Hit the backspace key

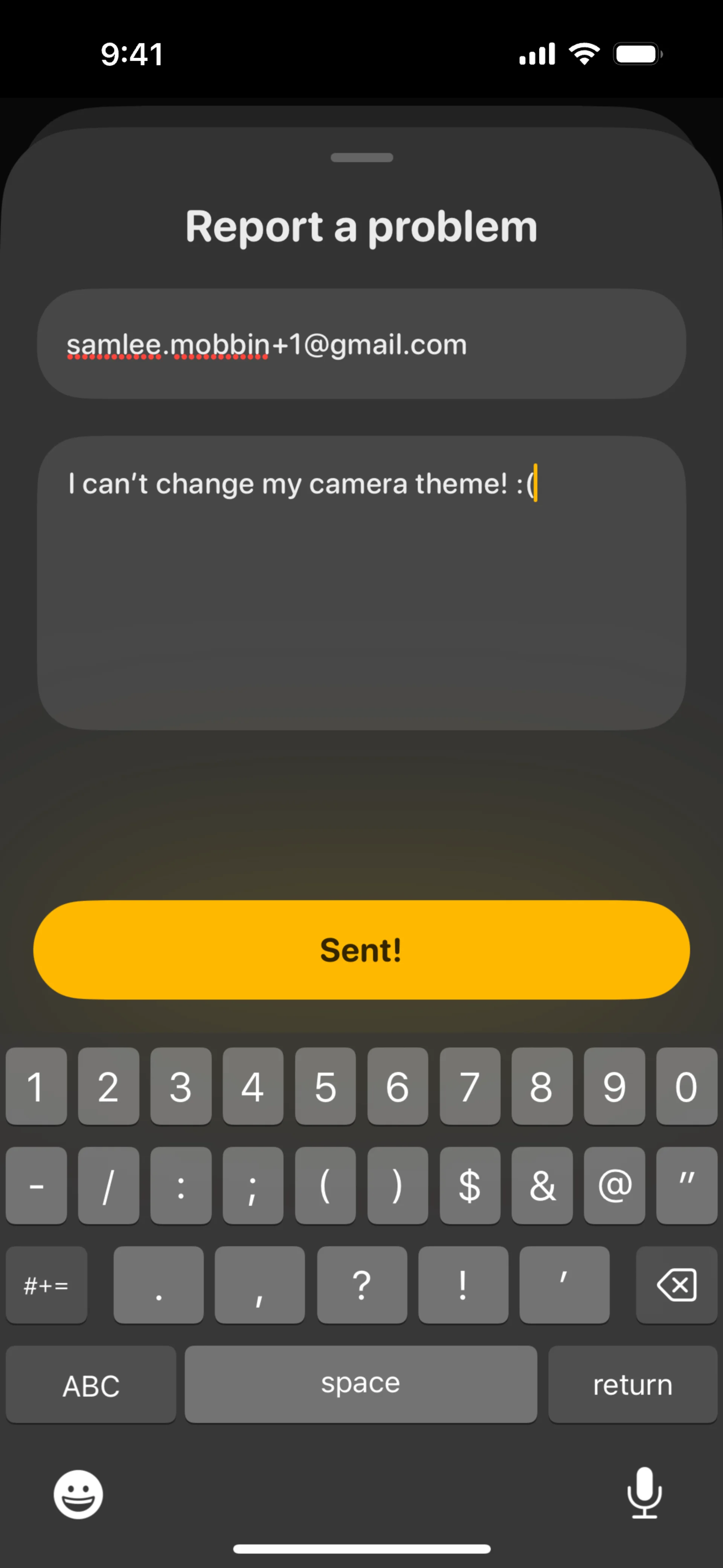(x=676, y=1285)
